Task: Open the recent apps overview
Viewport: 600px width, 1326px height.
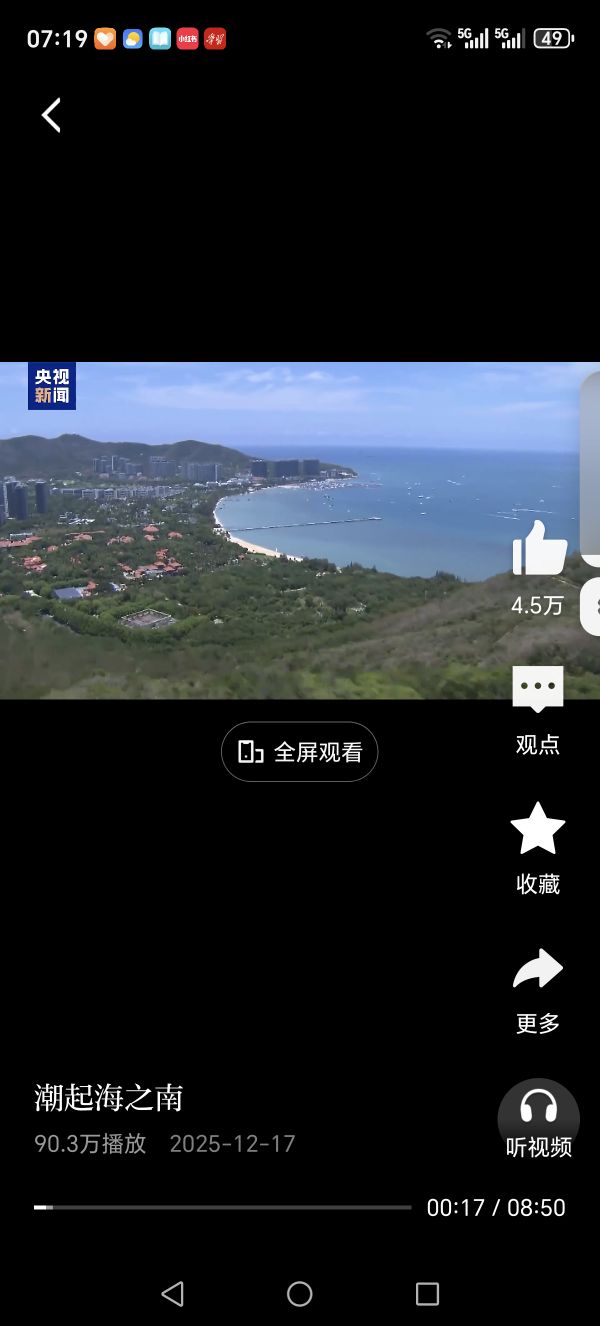Action: 427,1294
